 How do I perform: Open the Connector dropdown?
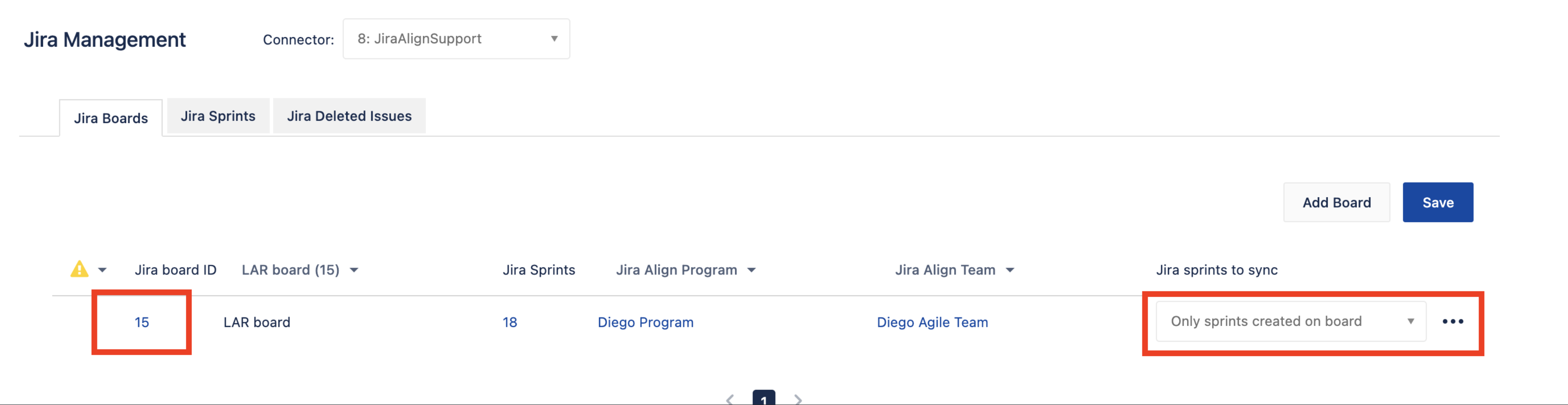coord(456,39)
